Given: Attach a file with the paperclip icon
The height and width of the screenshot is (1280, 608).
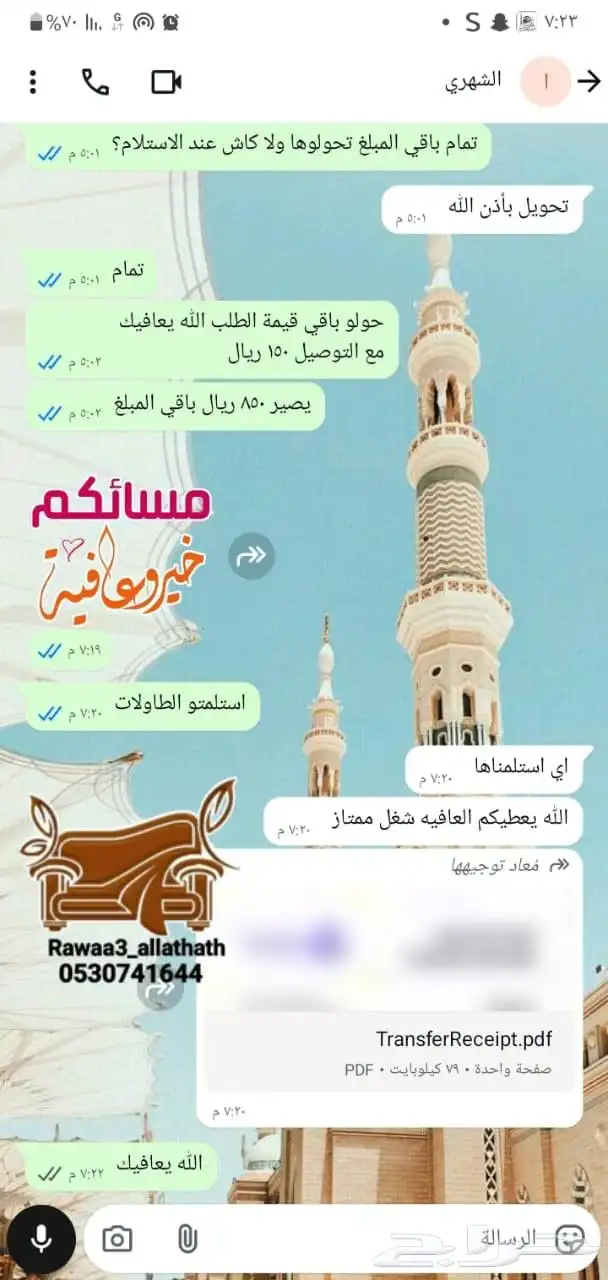Looking at the screenshot, I should (186, 1240).
